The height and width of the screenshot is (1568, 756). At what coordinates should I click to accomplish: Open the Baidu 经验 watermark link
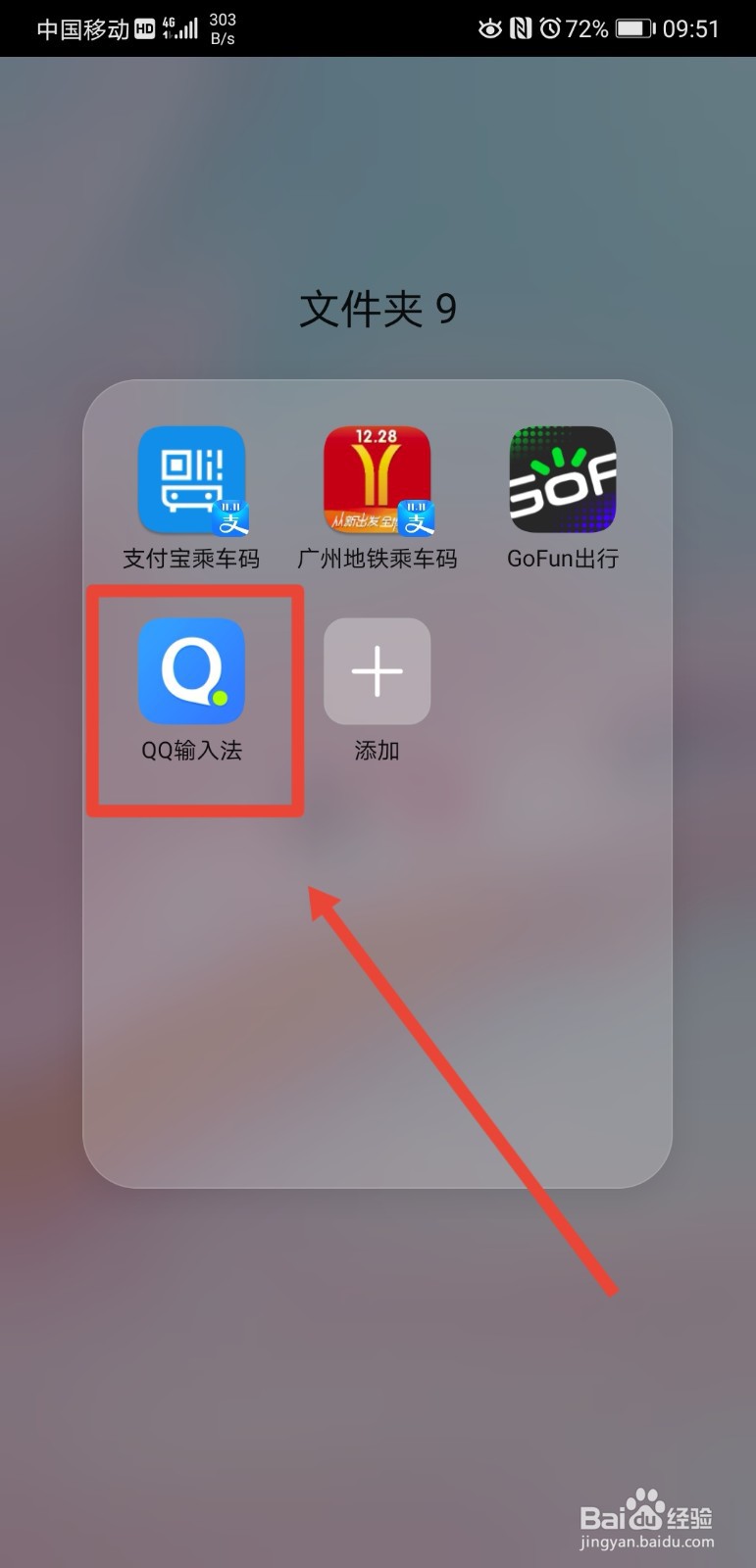[647, 1514]
